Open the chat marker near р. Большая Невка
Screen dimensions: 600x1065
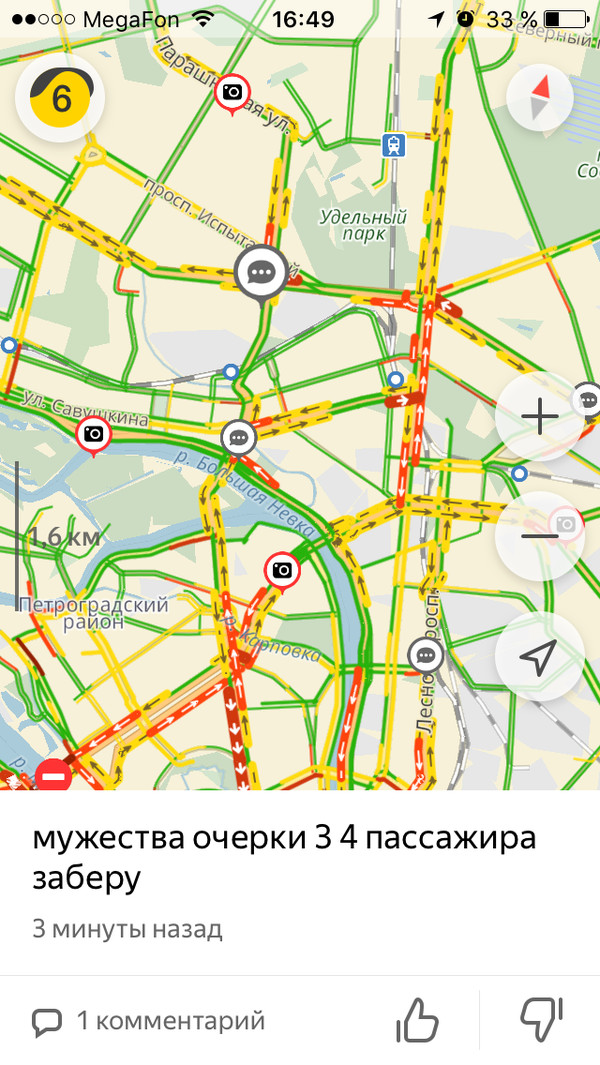[238, 437]
